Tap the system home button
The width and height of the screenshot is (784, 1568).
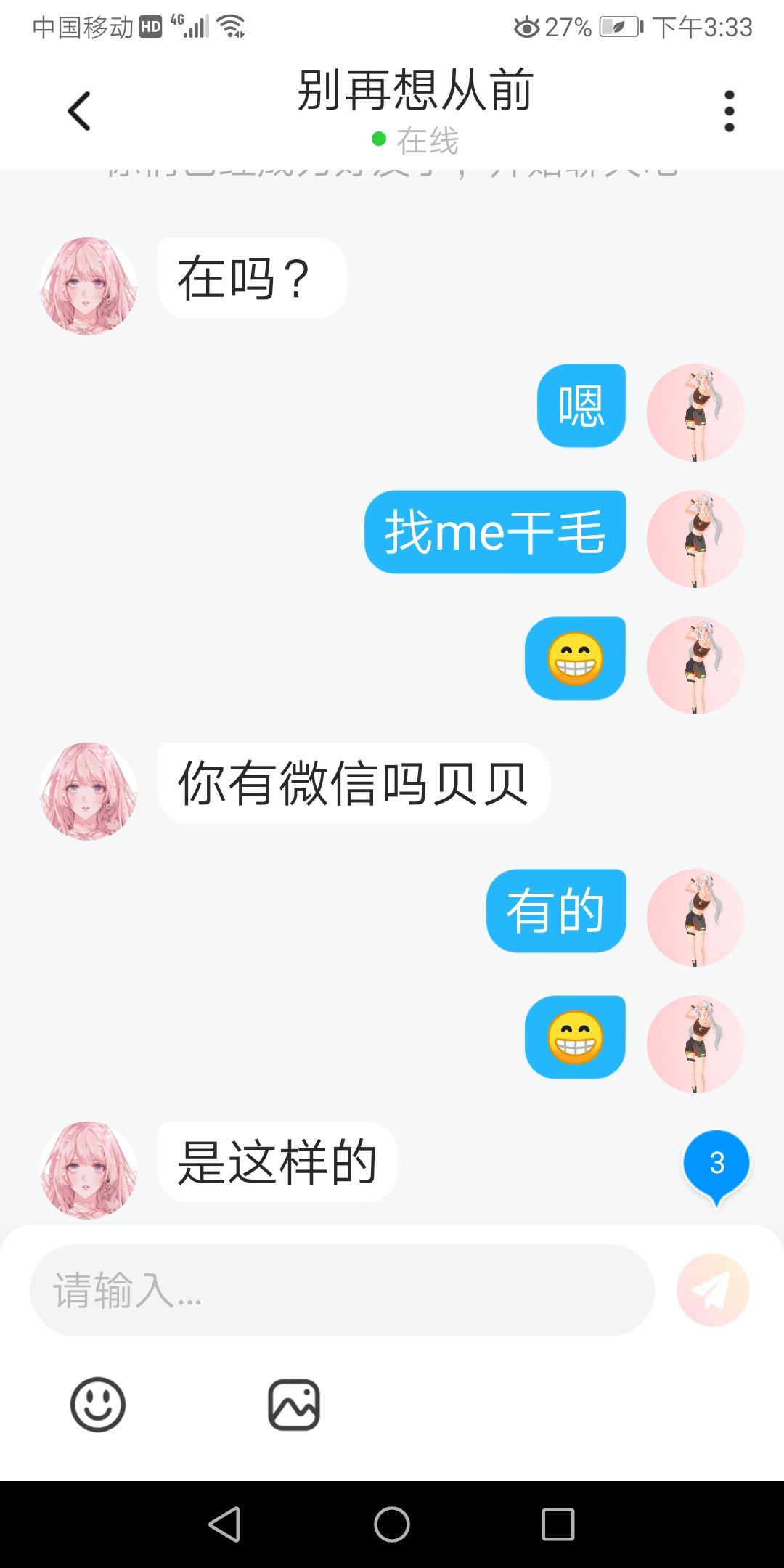click(x=392, y=1524)
